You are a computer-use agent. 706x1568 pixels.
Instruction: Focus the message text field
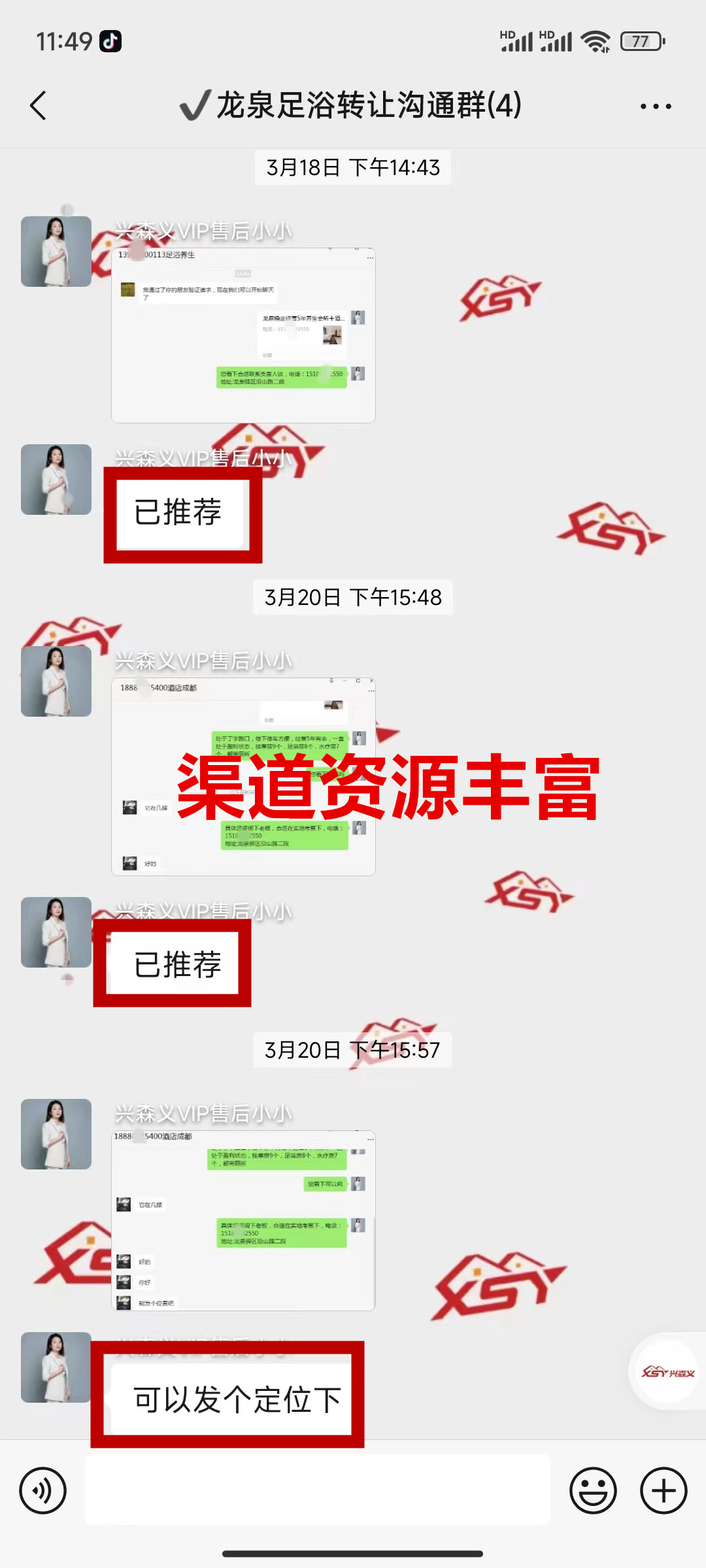coord(318,1491)
